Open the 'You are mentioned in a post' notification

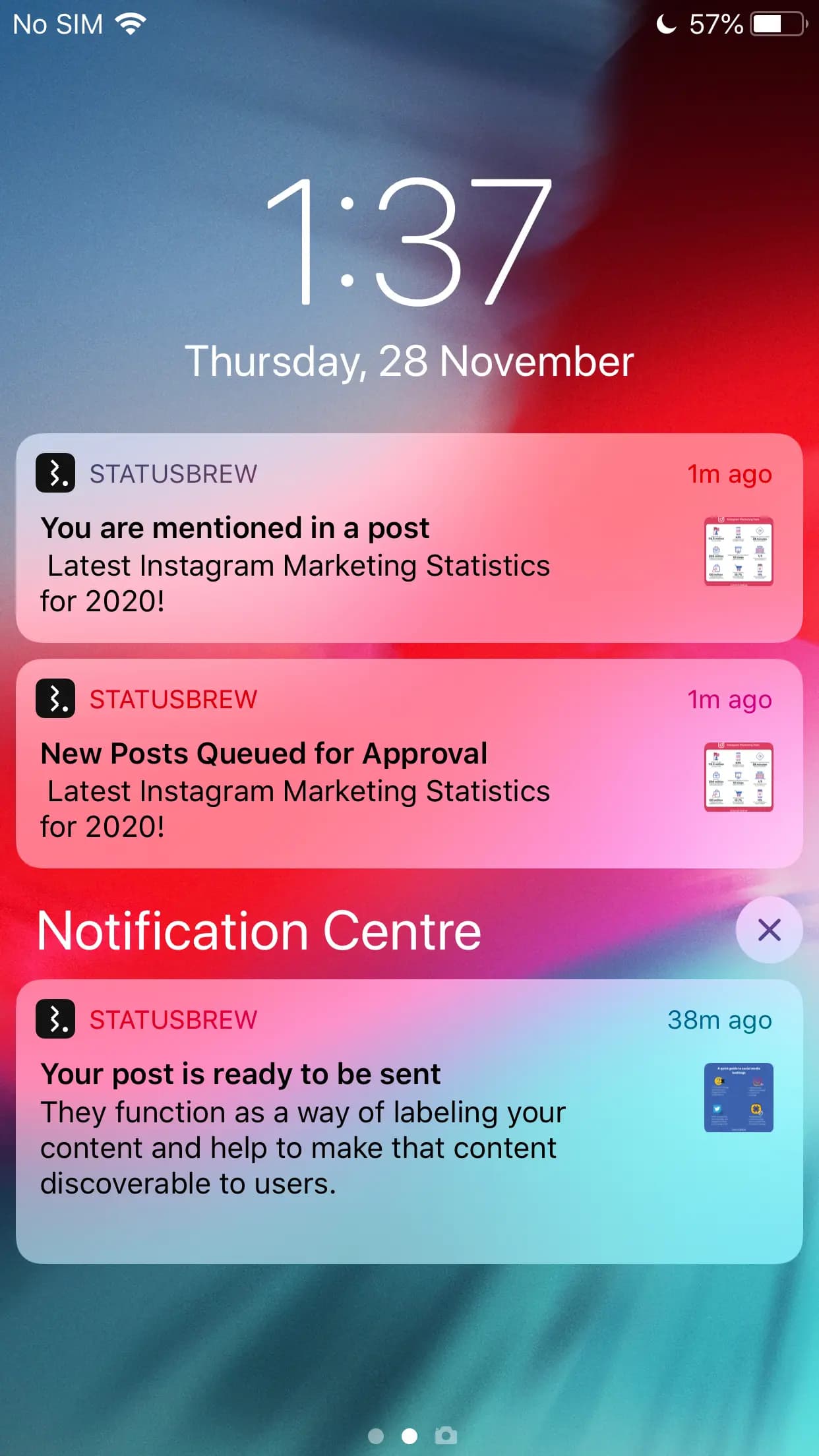pos(409,538)
